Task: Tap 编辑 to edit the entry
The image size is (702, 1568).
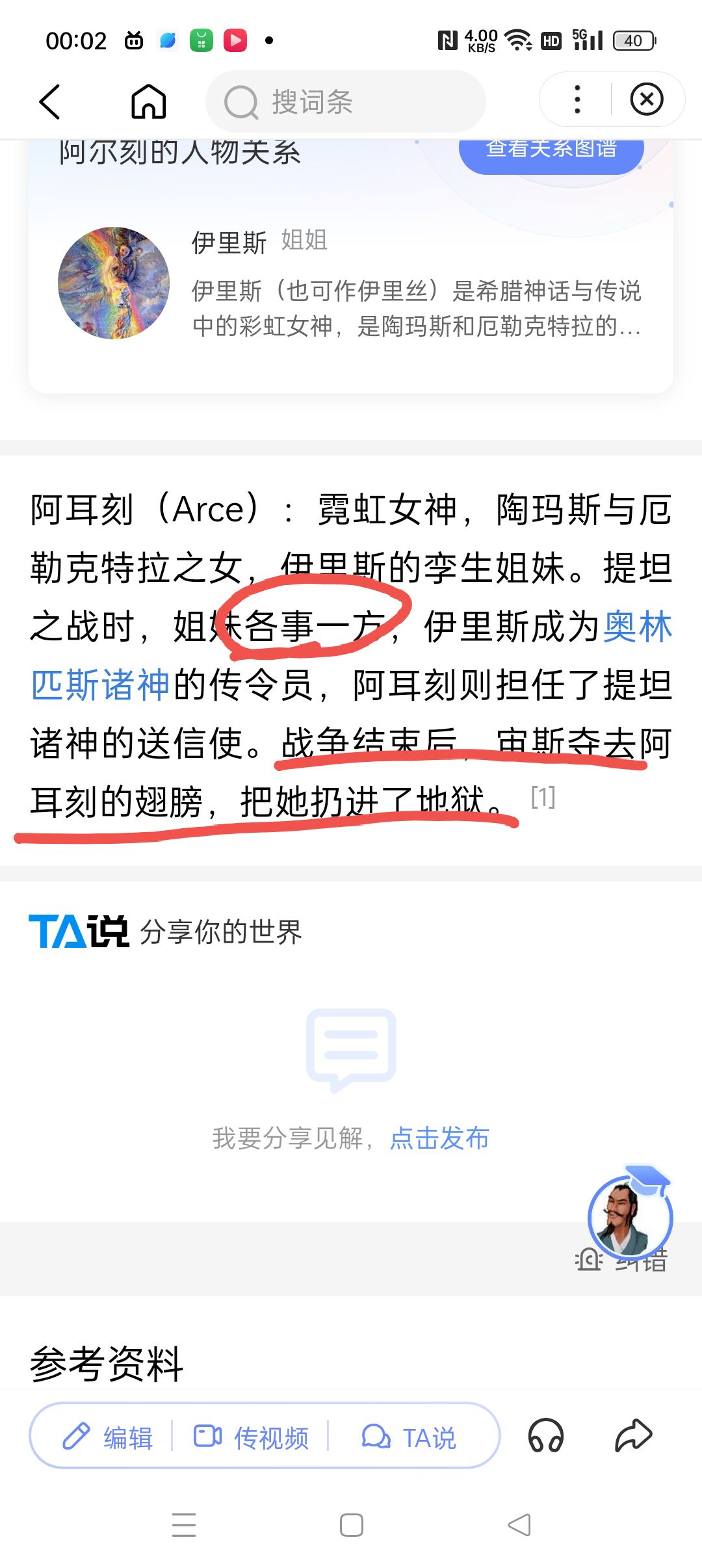Action: click(x=107, y=1437)
